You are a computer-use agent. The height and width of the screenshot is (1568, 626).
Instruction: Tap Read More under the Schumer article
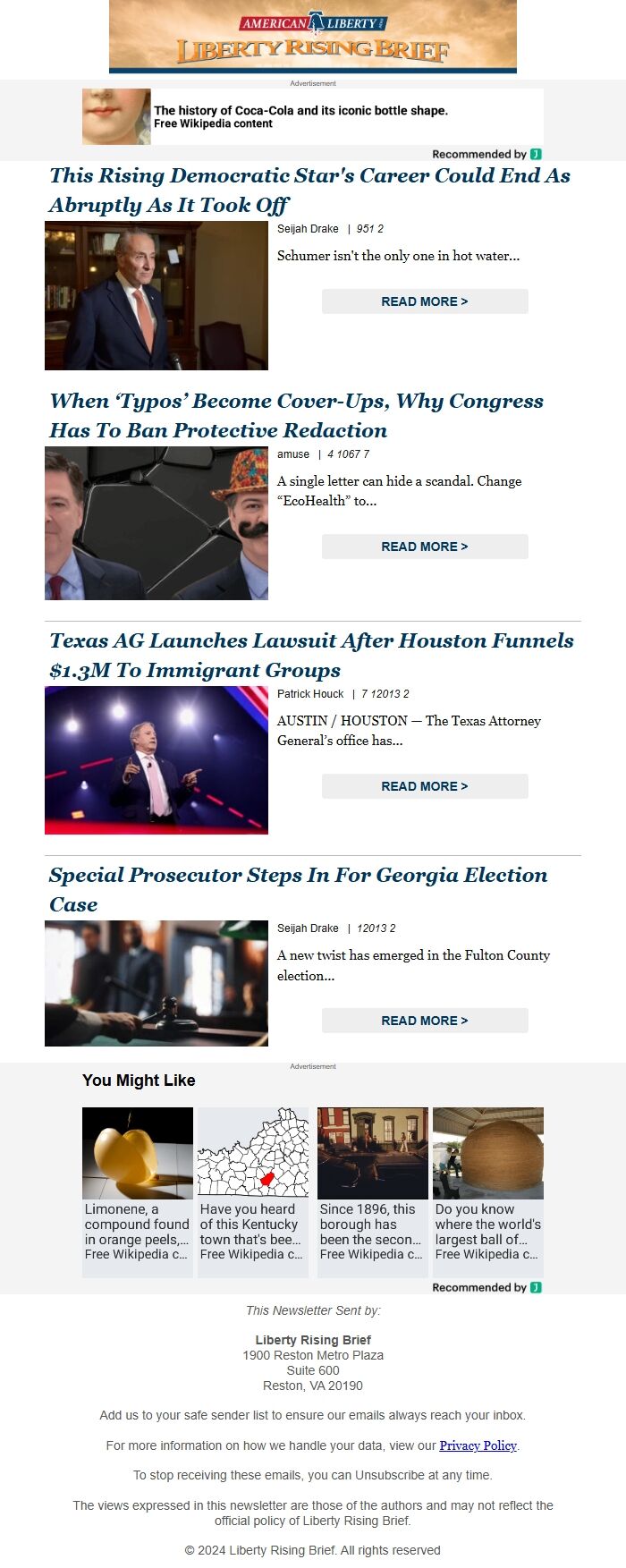pyautogui.click(x=425, y=301)
